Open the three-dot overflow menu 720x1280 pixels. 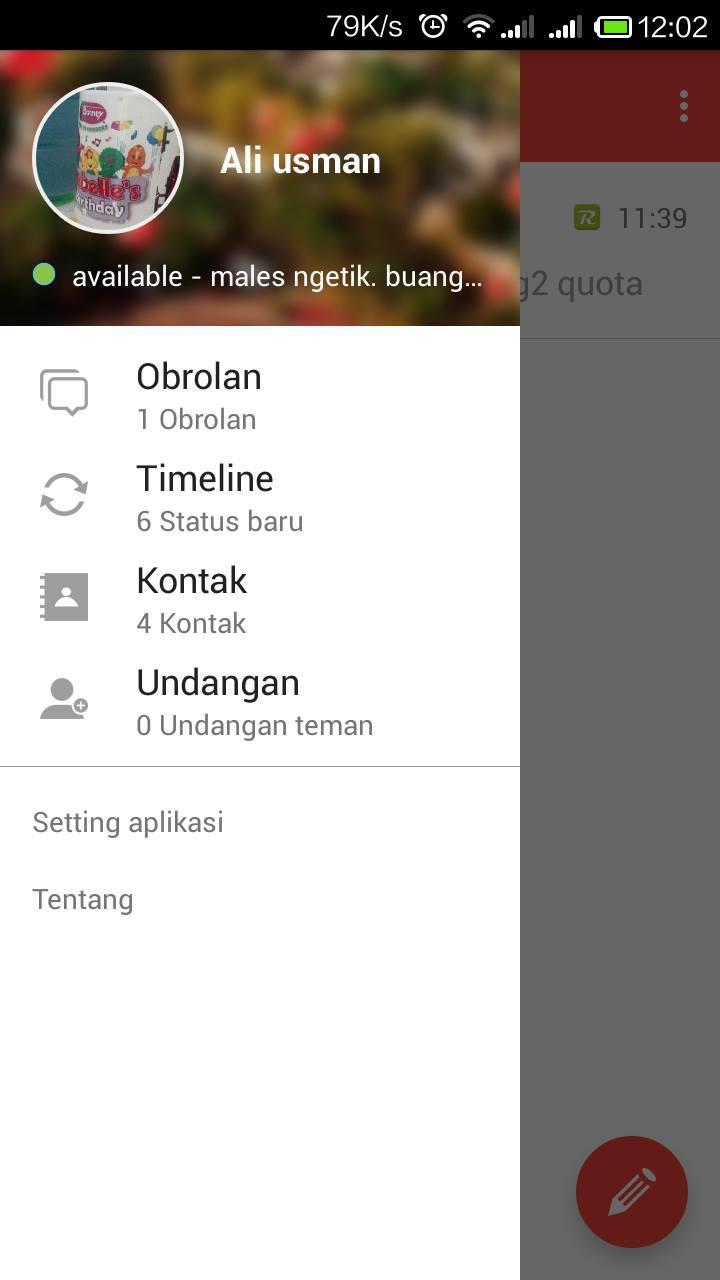pos(684,105)
